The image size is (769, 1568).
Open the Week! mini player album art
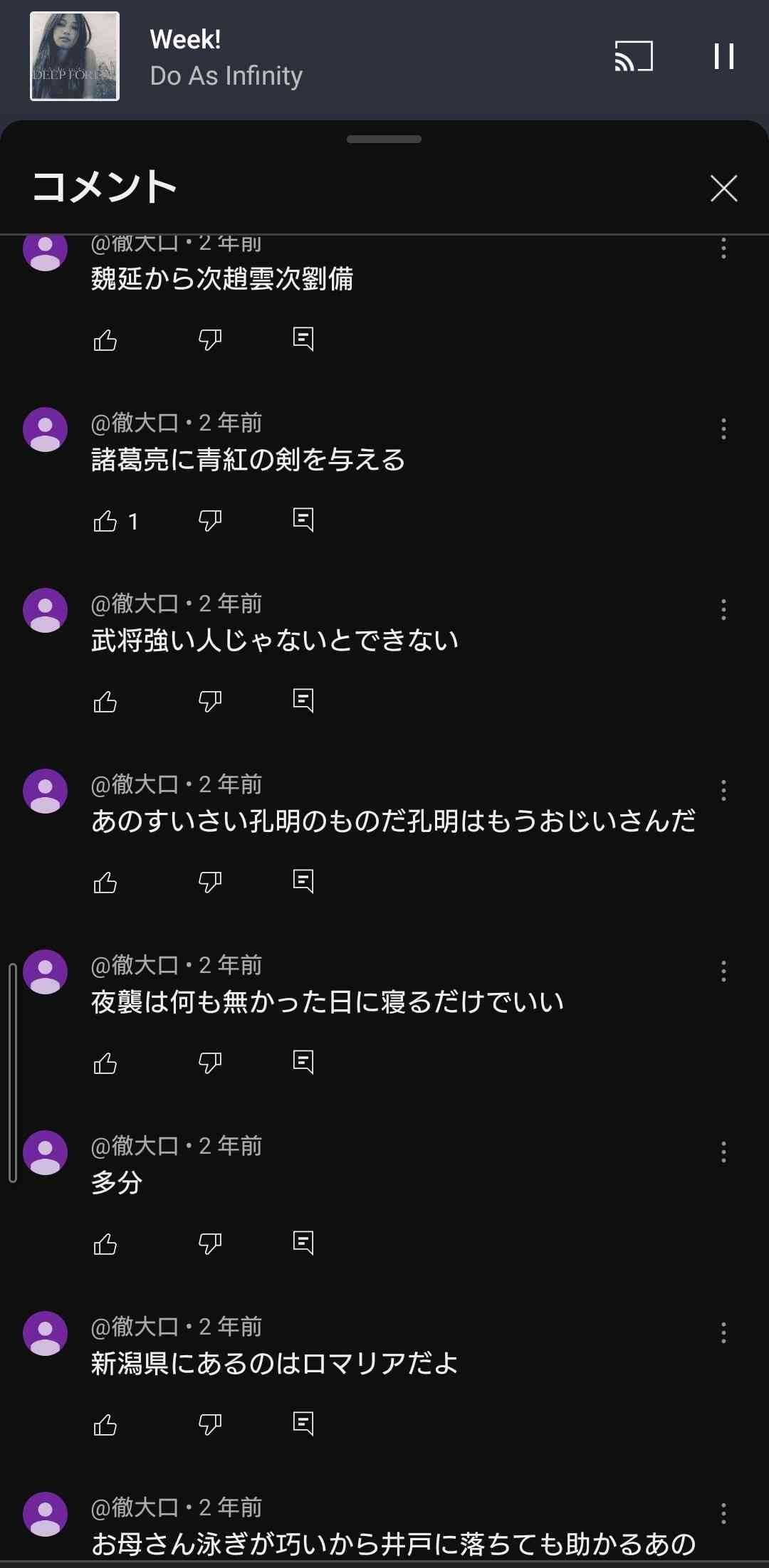(x=75, y=56)
